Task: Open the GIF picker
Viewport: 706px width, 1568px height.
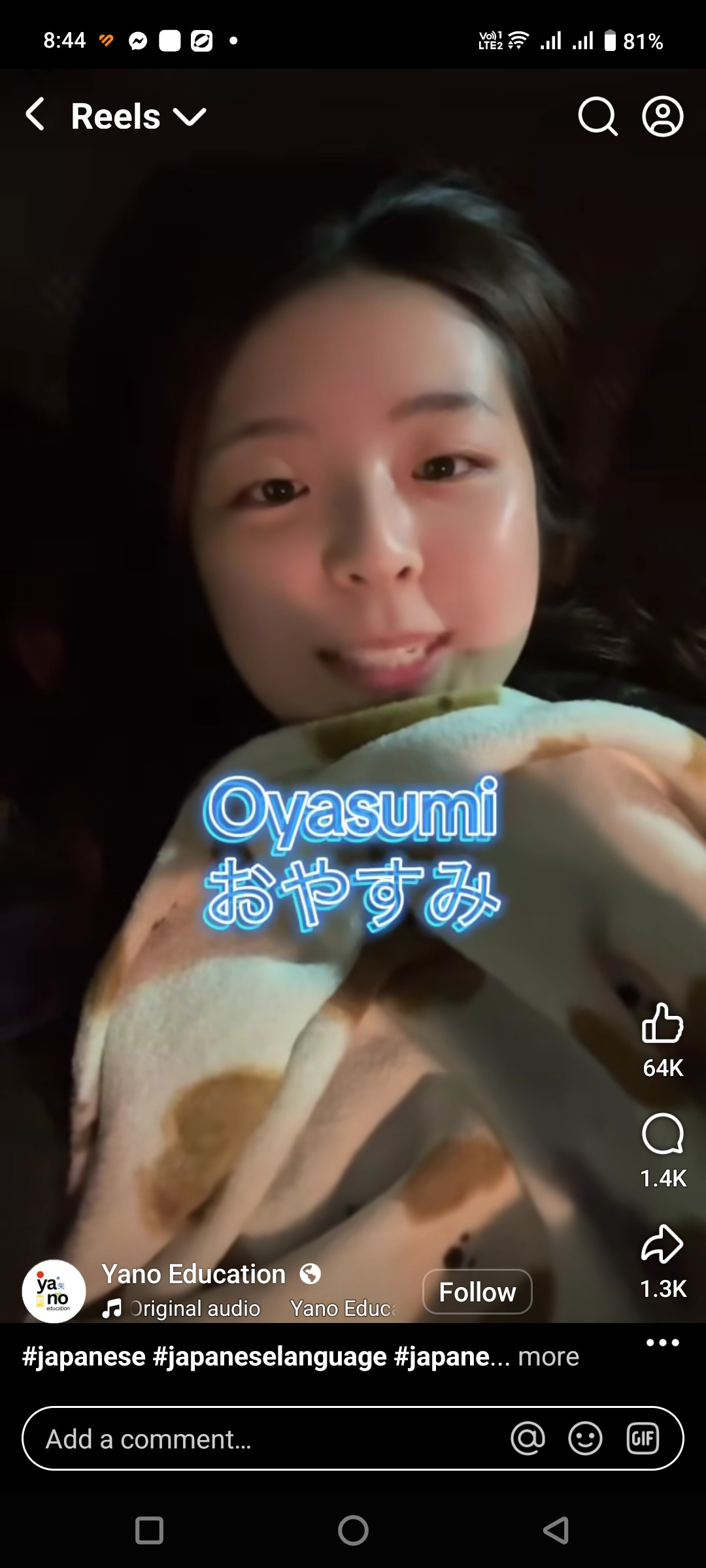Action: pos(643,1439)
